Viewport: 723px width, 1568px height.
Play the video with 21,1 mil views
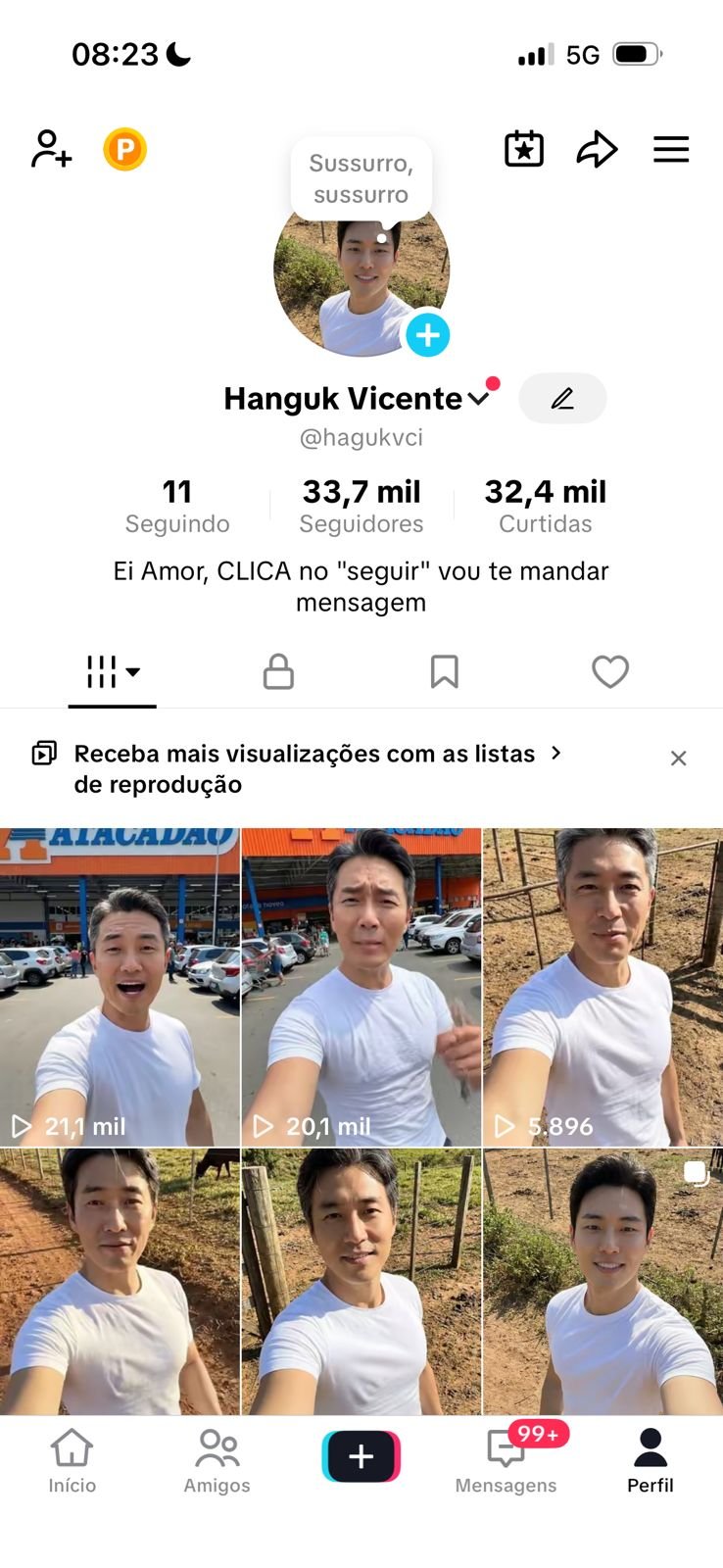click(x=120, y=987)
